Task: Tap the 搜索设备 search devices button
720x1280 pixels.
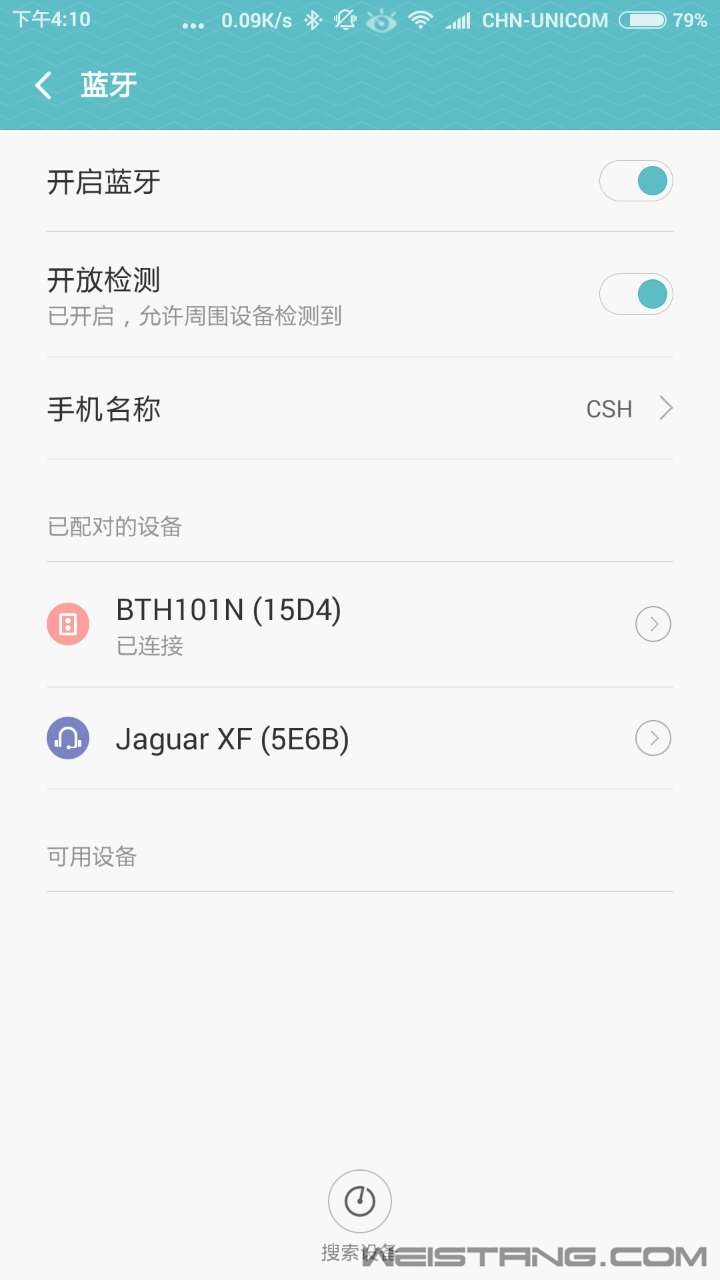Action: click(x=360, y=1202)
